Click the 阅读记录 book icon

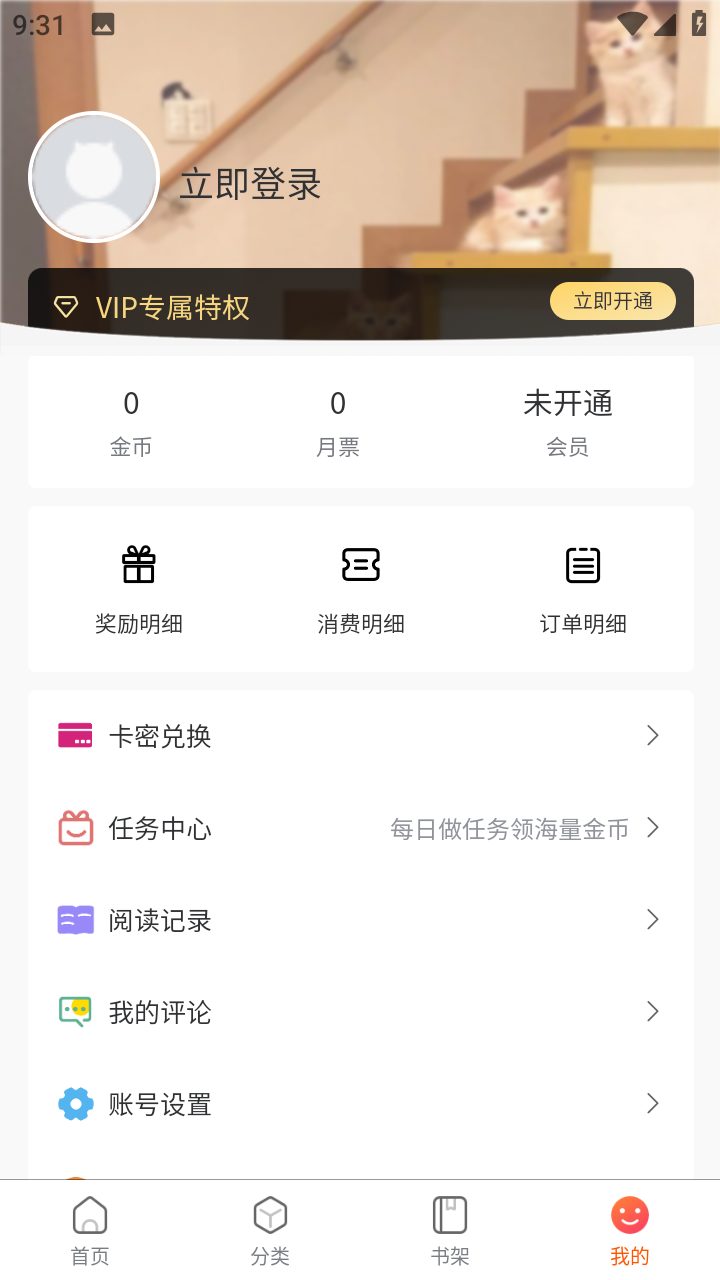point(75,919)
